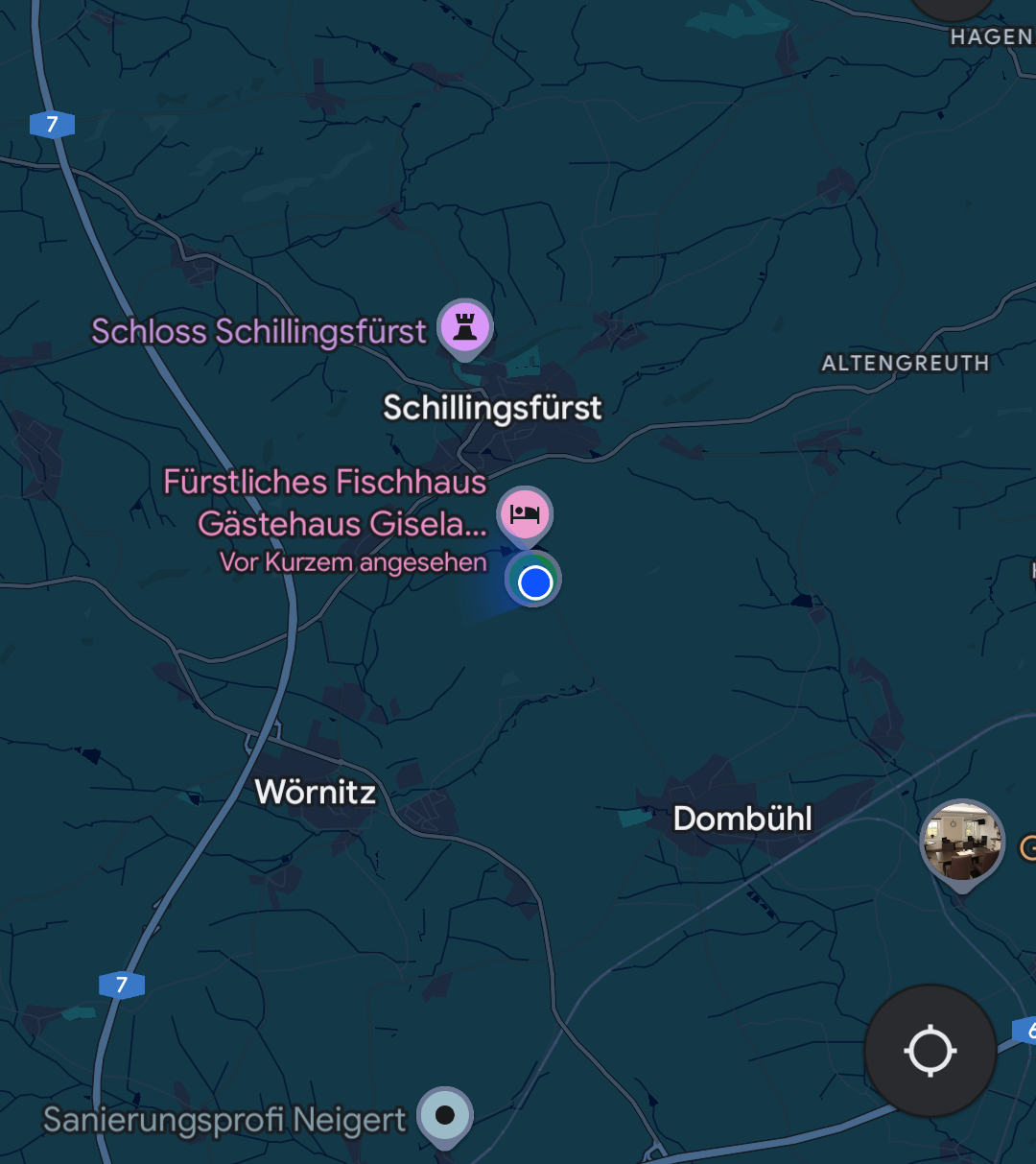This screenshot has height=1164, width=1036.
Task: Tap the recenter crosshair icon
Action: 929,1051
